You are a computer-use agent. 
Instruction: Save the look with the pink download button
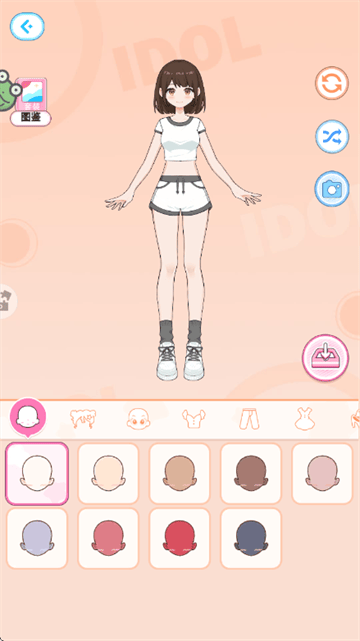pyautogui.click(x=325, y=358)
